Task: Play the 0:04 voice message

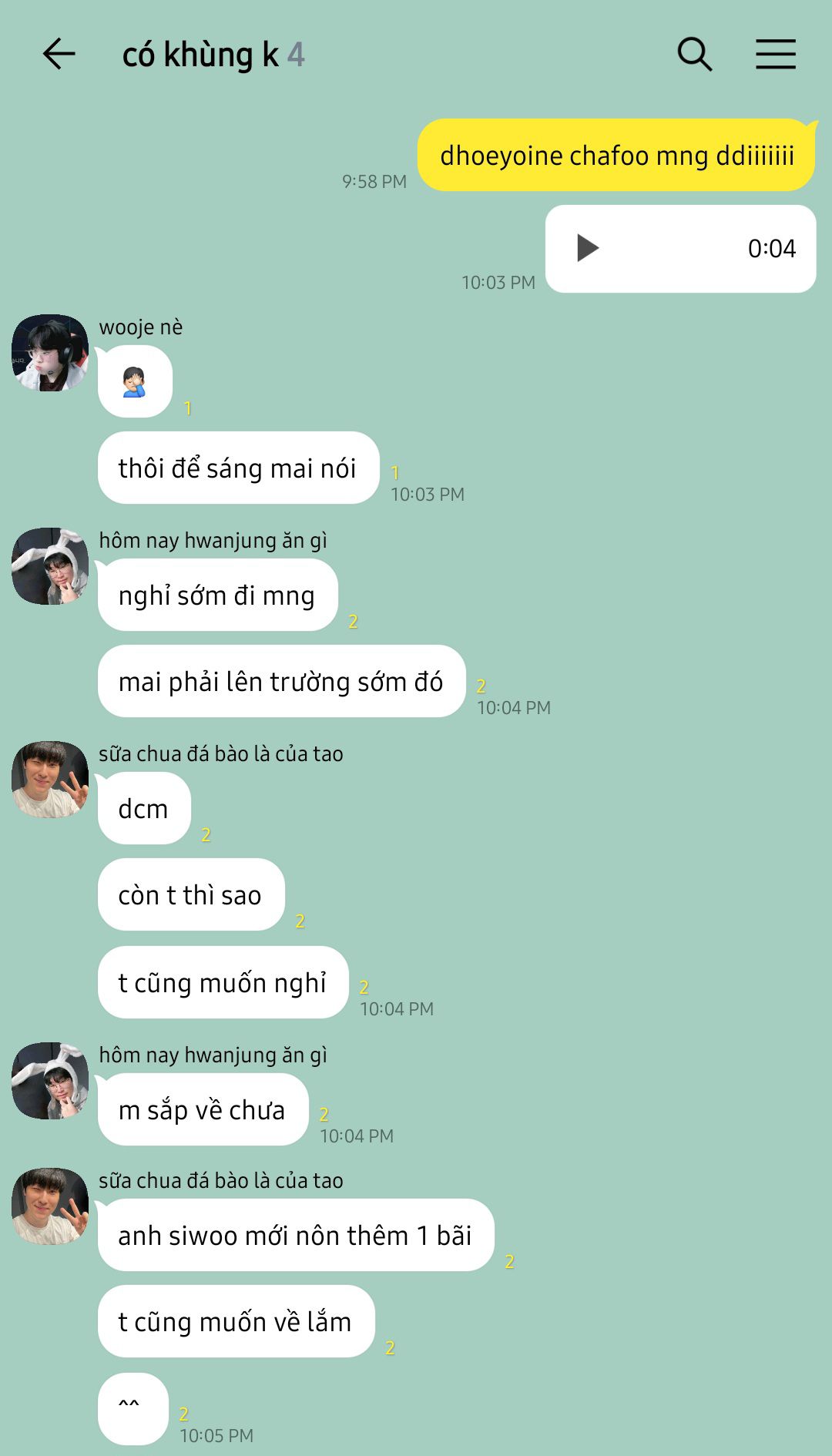Action: 588,248
